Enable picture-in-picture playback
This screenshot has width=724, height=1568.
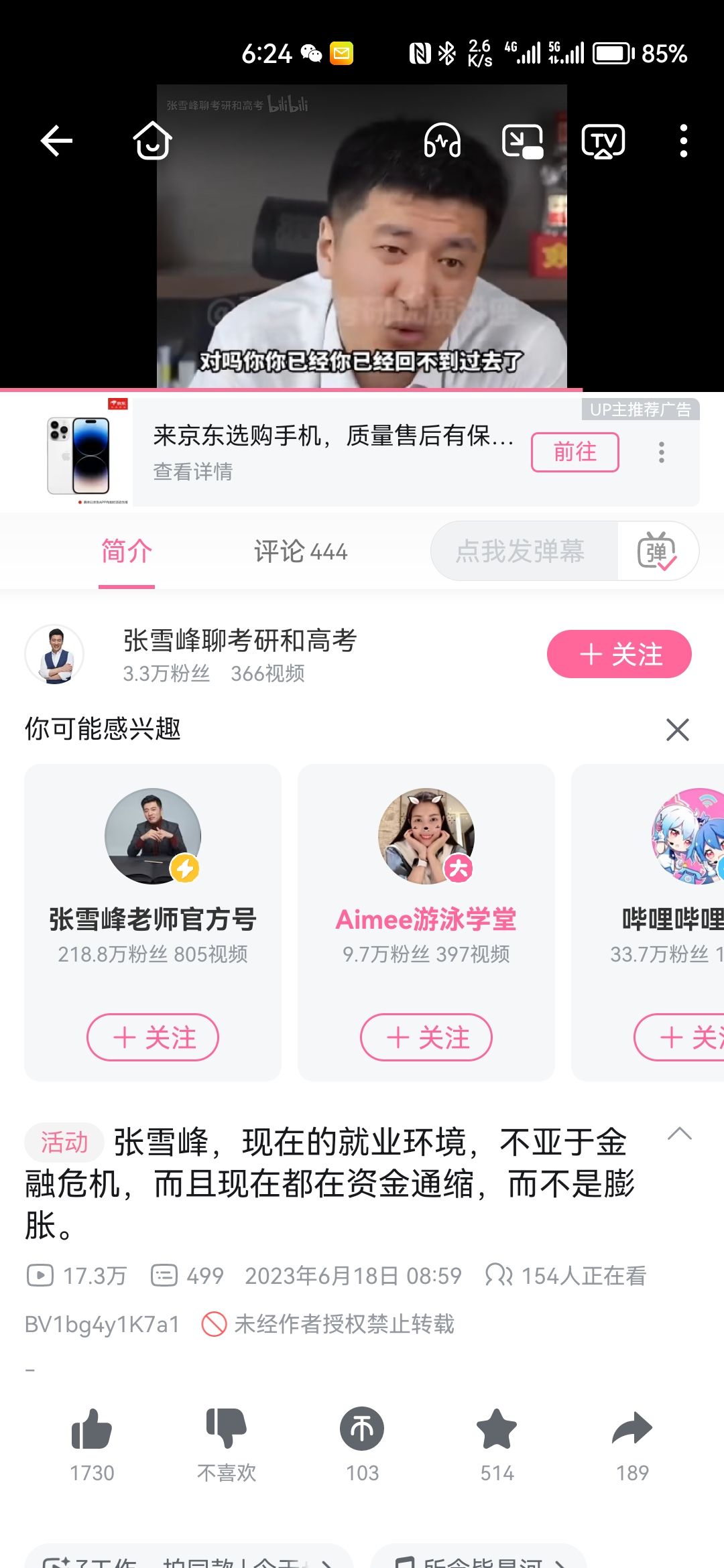[x=522, y=141]
